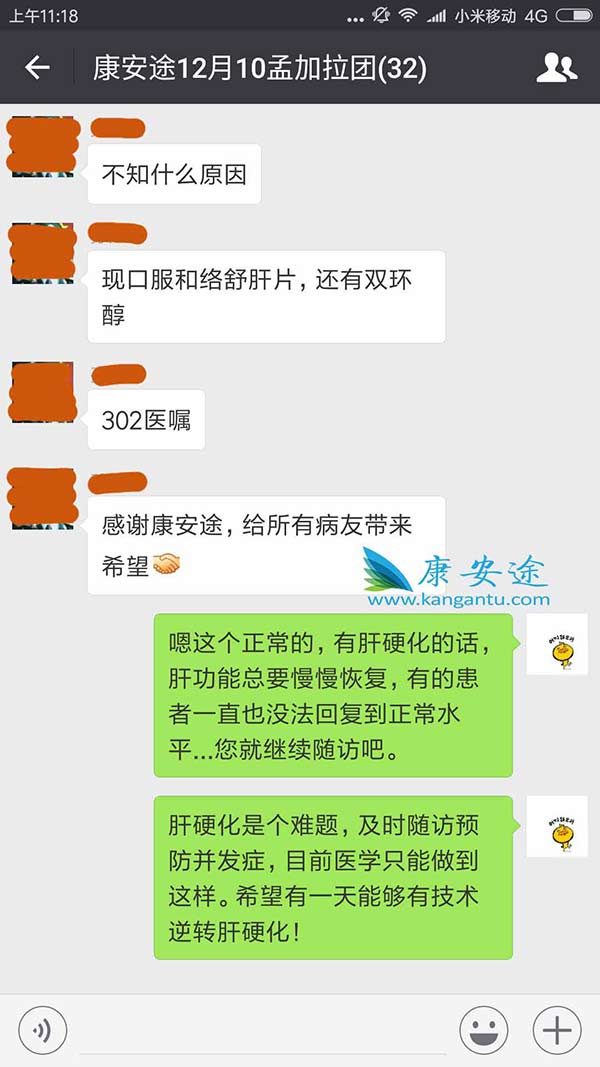This screenshot has width=600, height=1067.
Task: View profile of avatar beside "不知什么原因"
Action: coord(42,147)
